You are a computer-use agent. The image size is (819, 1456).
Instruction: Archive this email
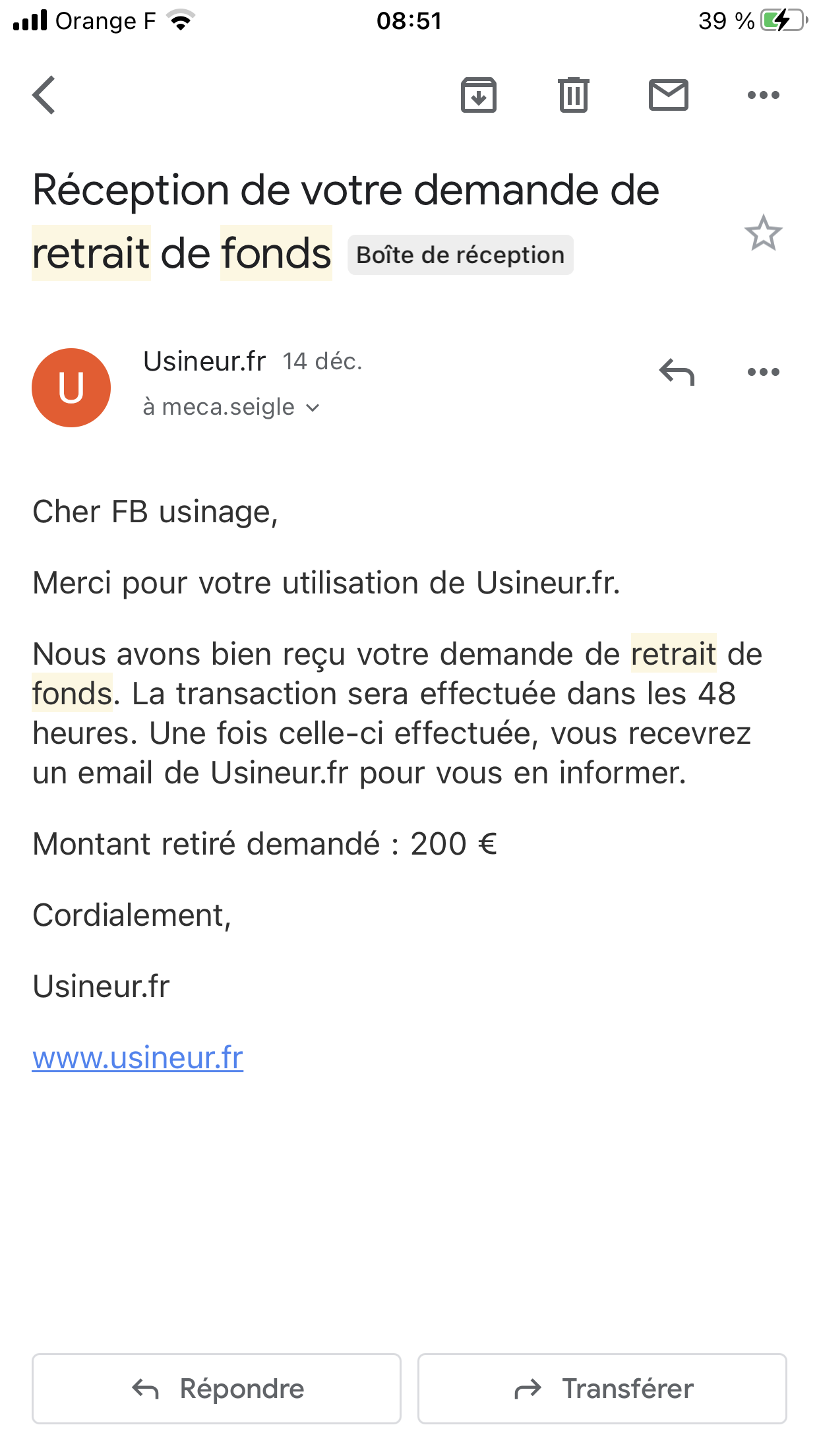[x=478, y=95]
